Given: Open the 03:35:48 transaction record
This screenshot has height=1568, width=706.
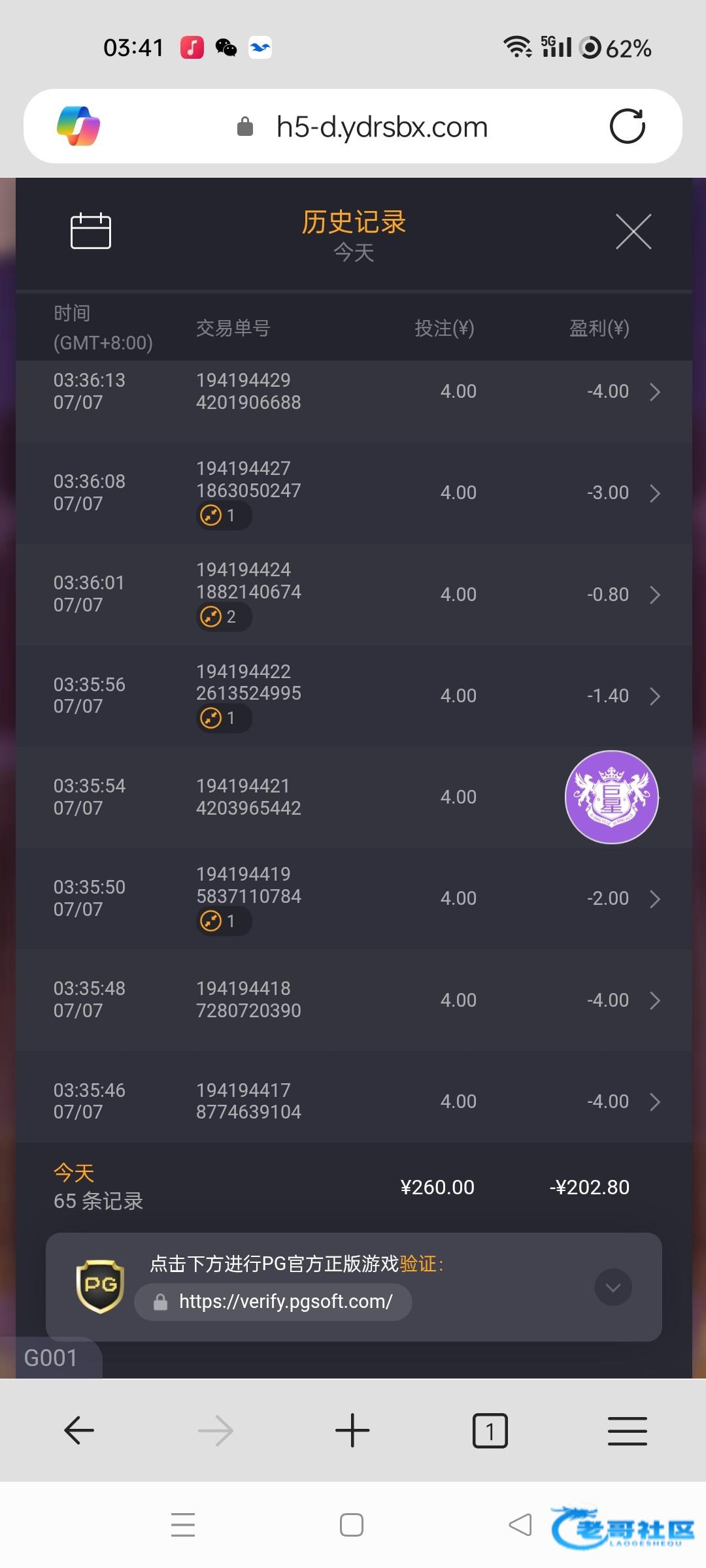Looking at the screenshot, I should (x=354, y=1000).
